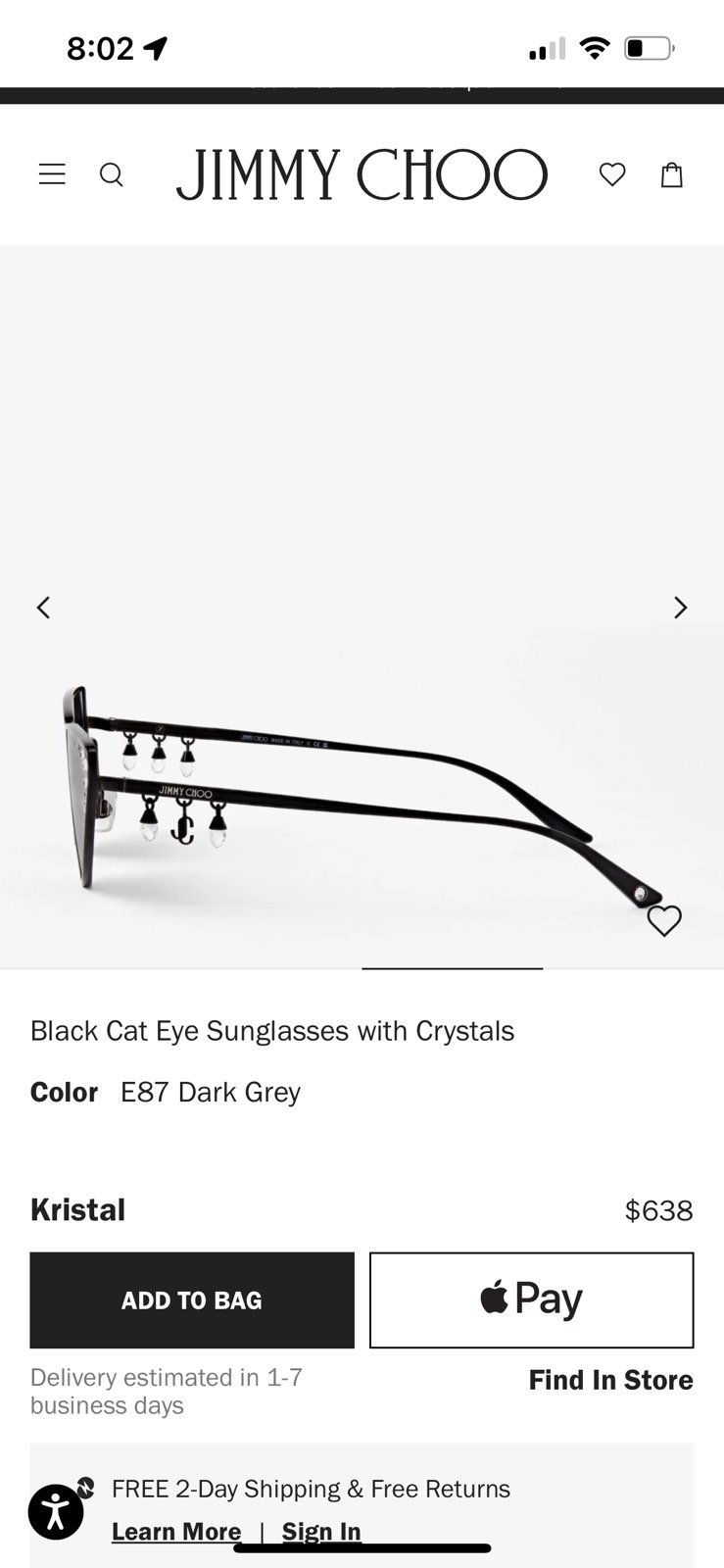Open the shopping bag
Viewport: 724px width, 1568px height.
[672, 174]
